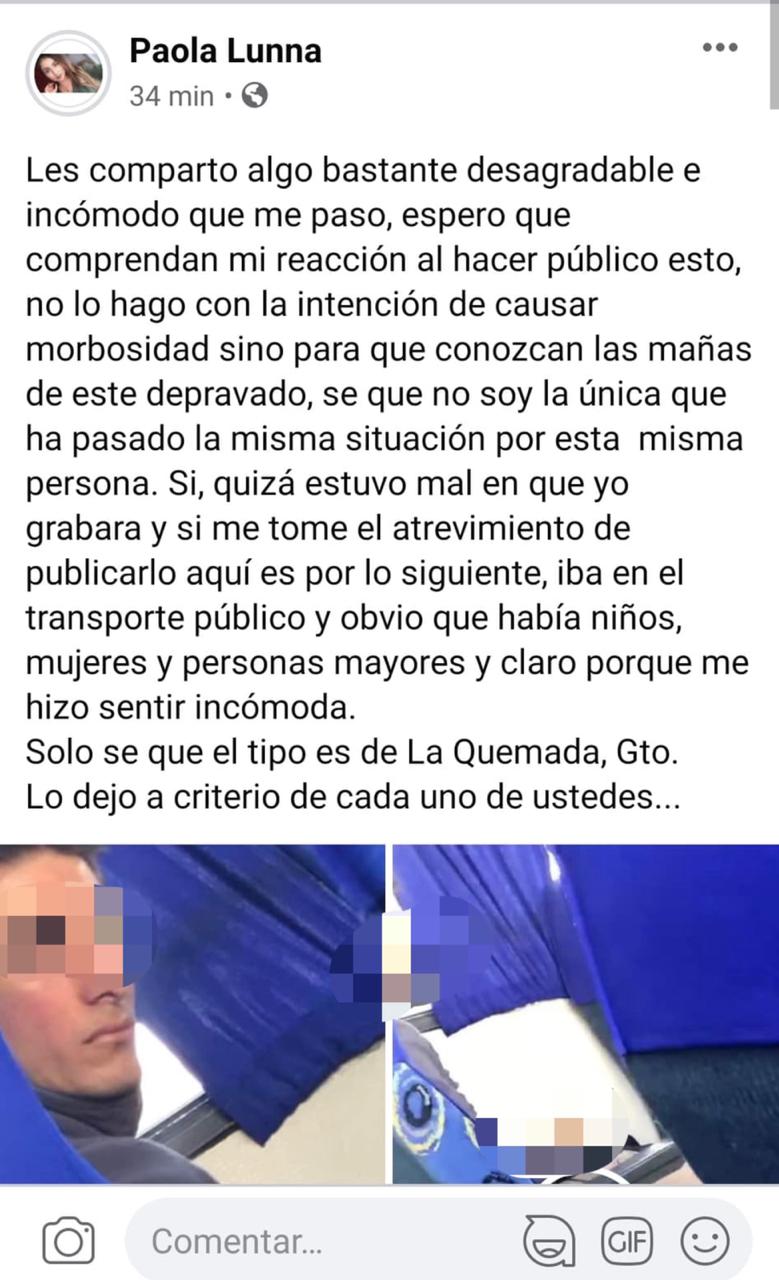779x1280 pixels.
Task: Open the GIF picker
Action: coord(627,1242)
